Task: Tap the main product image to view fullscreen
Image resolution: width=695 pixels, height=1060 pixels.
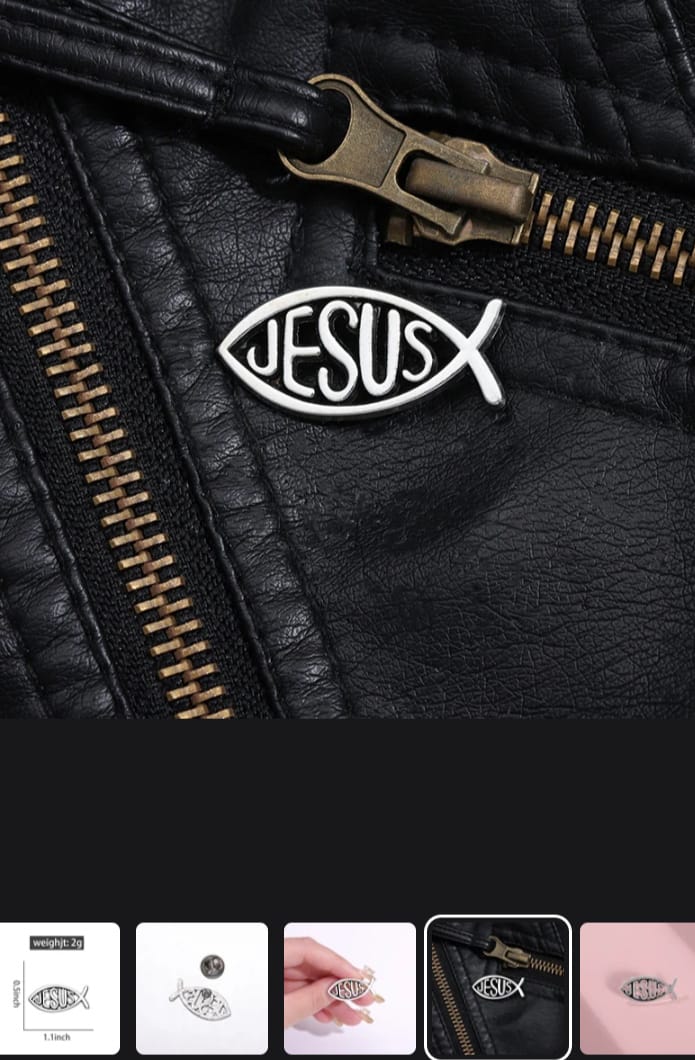Action: click(347, 358)
